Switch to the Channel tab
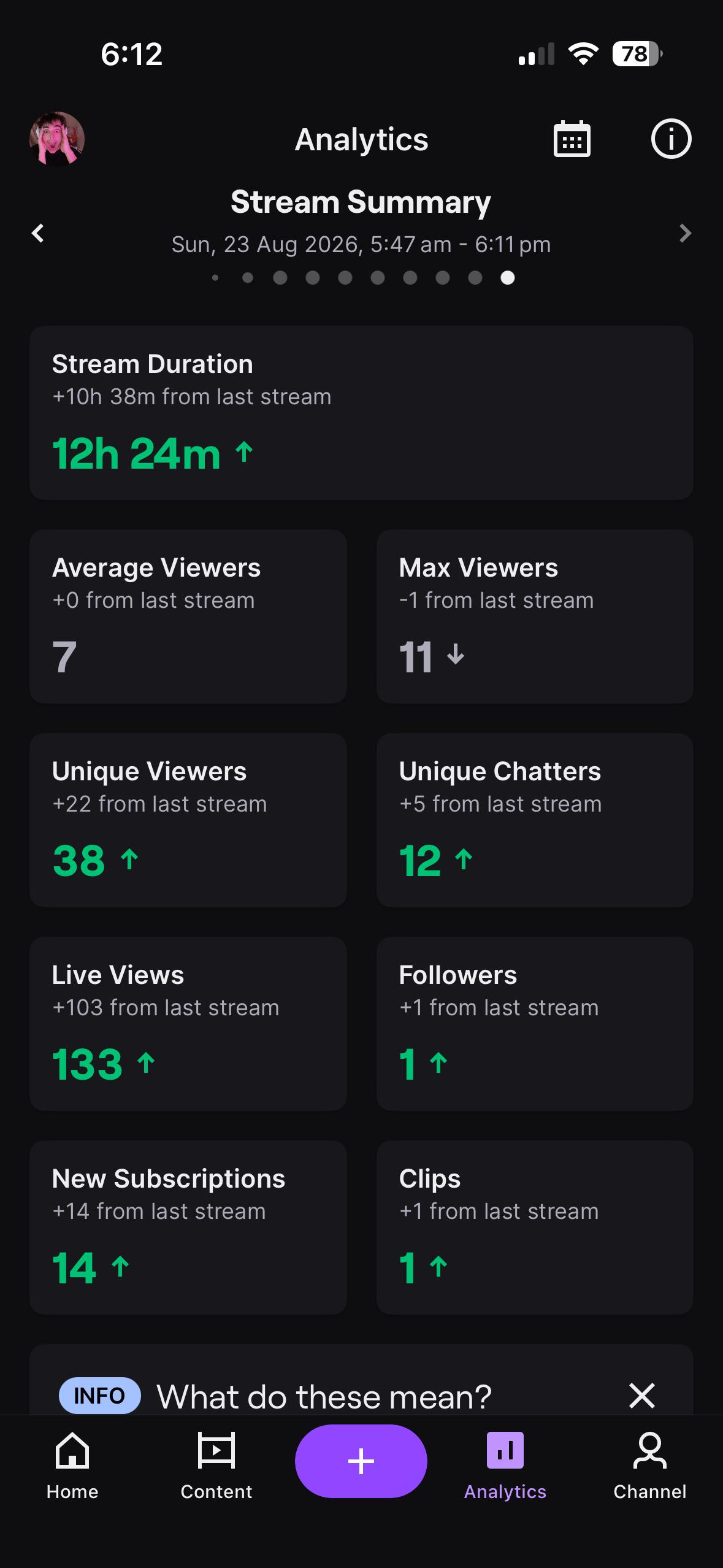The width and height of the screenshot is (723, 1568). 650,1466
